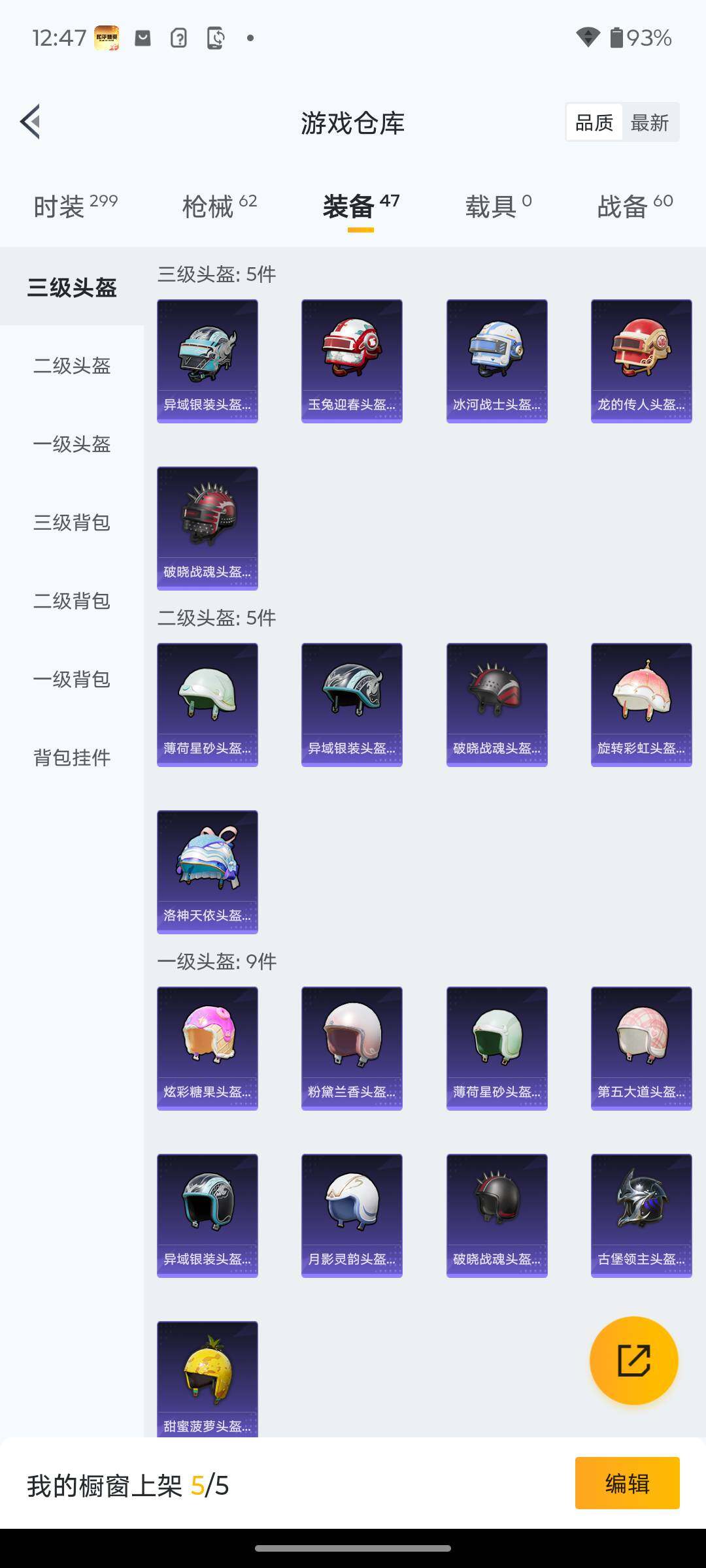
Task: Go to 一级背包 category
Action: click(x=72, y=679)
